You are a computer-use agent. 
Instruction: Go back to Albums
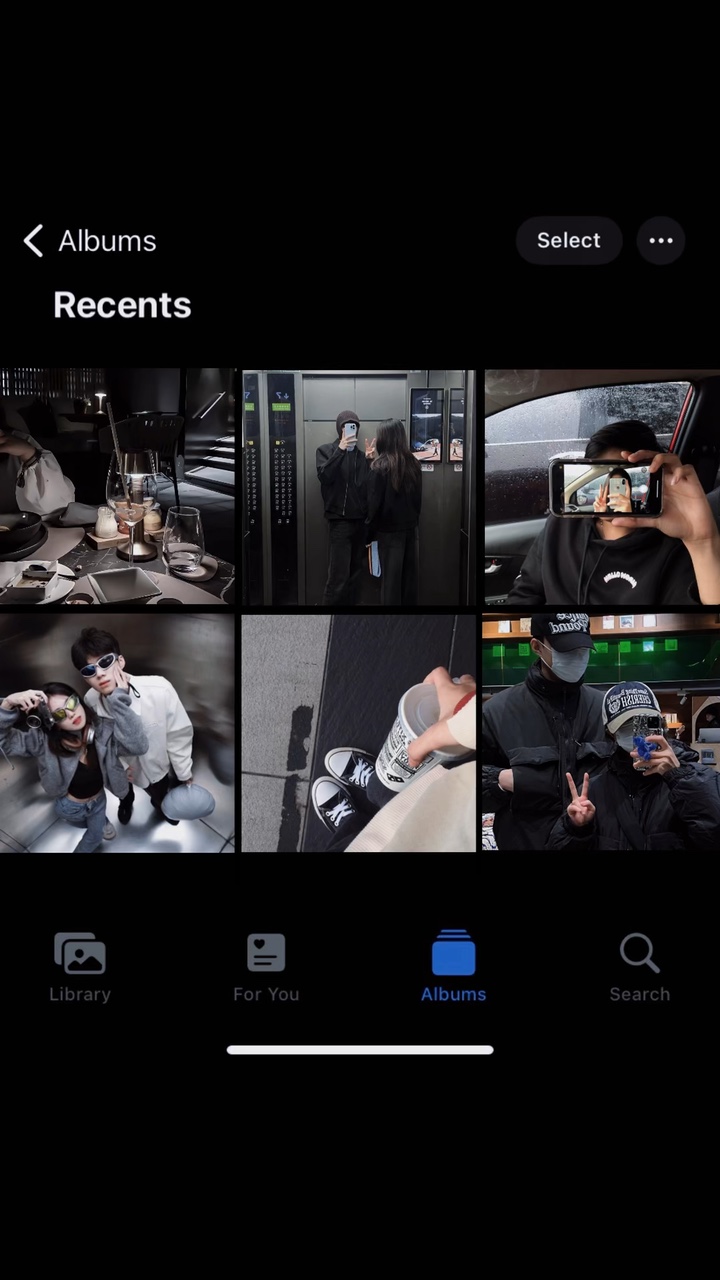coord(90,241)
